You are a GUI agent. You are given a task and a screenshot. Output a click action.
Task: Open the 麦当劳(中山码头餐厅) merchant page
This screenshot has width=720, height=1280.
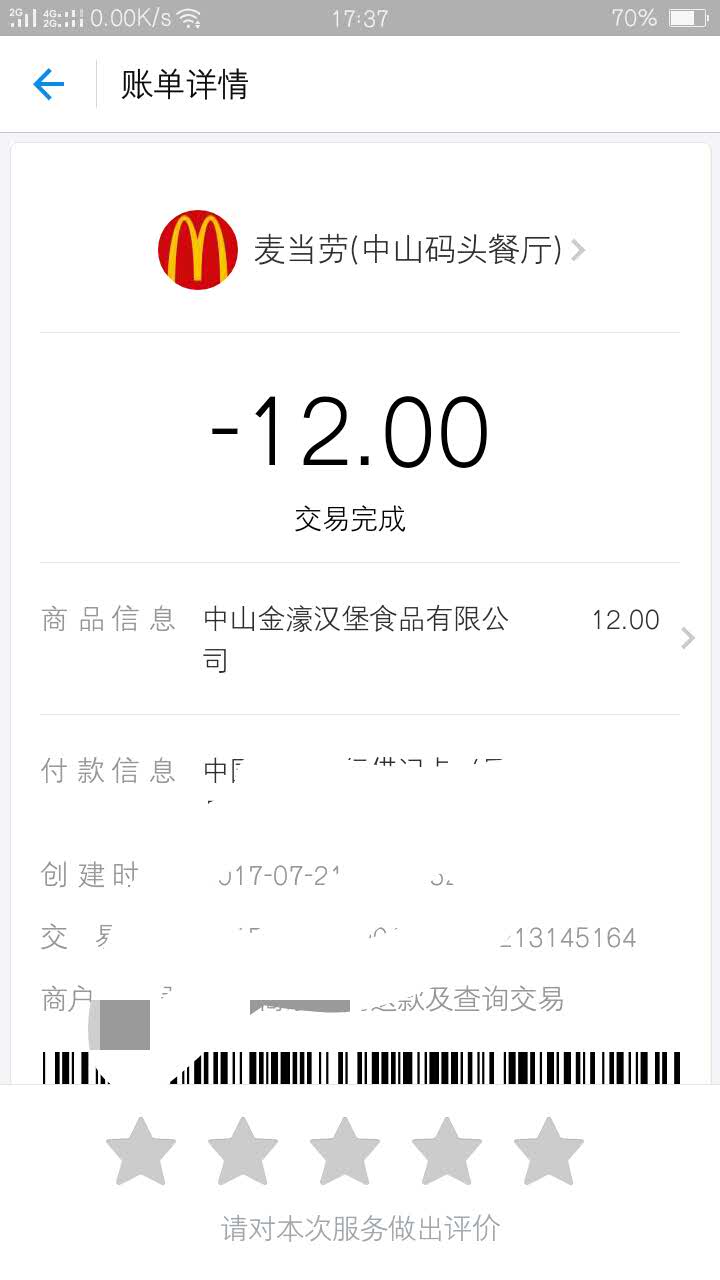click(x=372, y=250)
